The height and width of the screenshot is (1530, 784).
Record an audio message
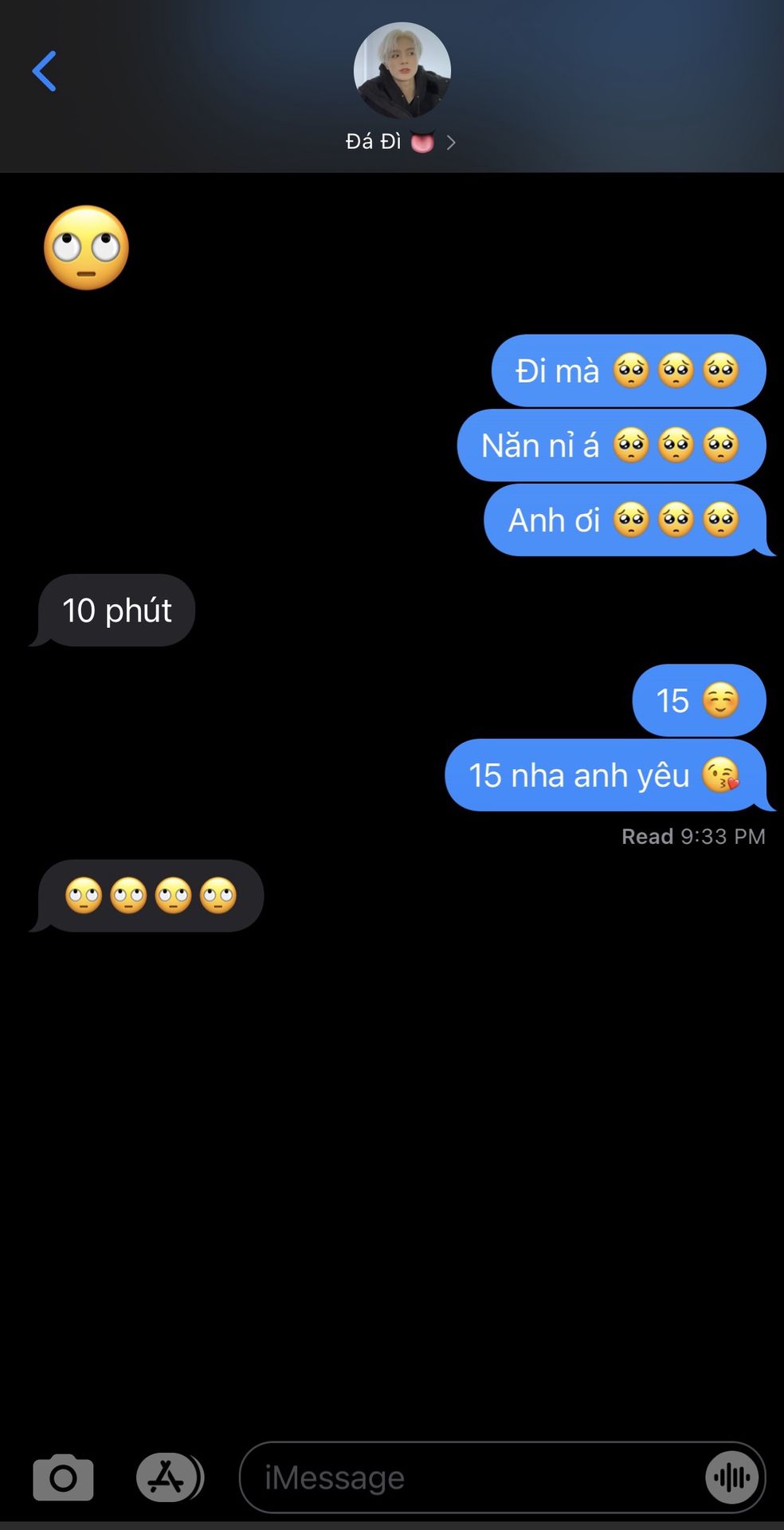click(731, 1477)
